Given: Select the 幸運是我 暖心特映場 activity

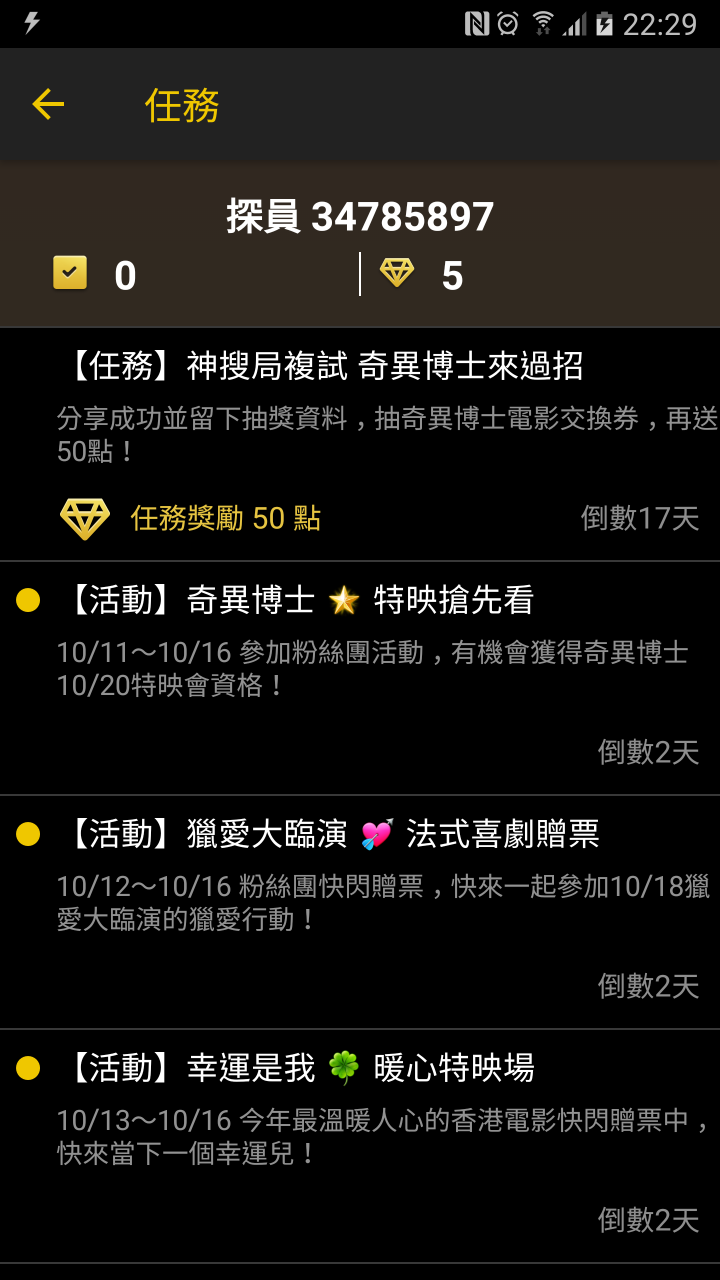Looking at the screenshot, I should coord(360,1144).
